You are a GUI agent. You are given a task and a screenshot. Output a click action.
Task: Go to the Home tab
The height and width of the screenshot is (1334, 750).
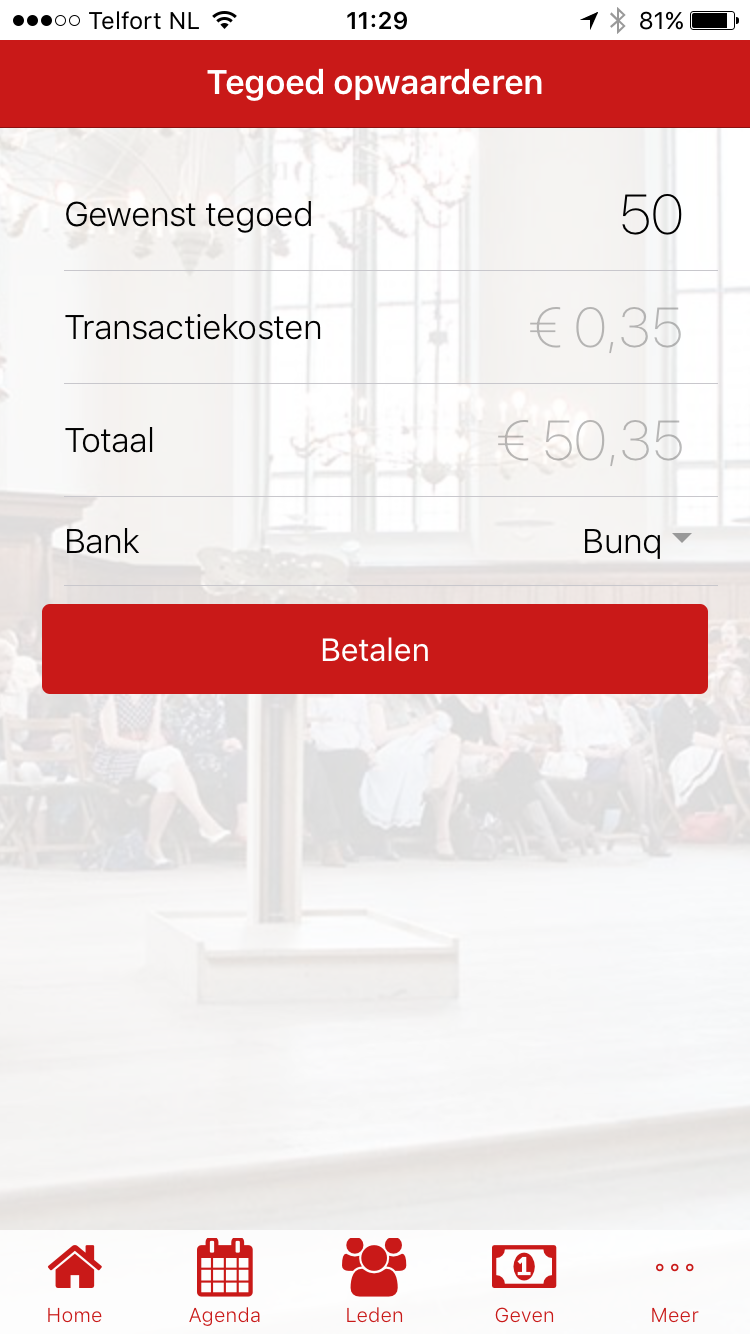point(75,1281)
